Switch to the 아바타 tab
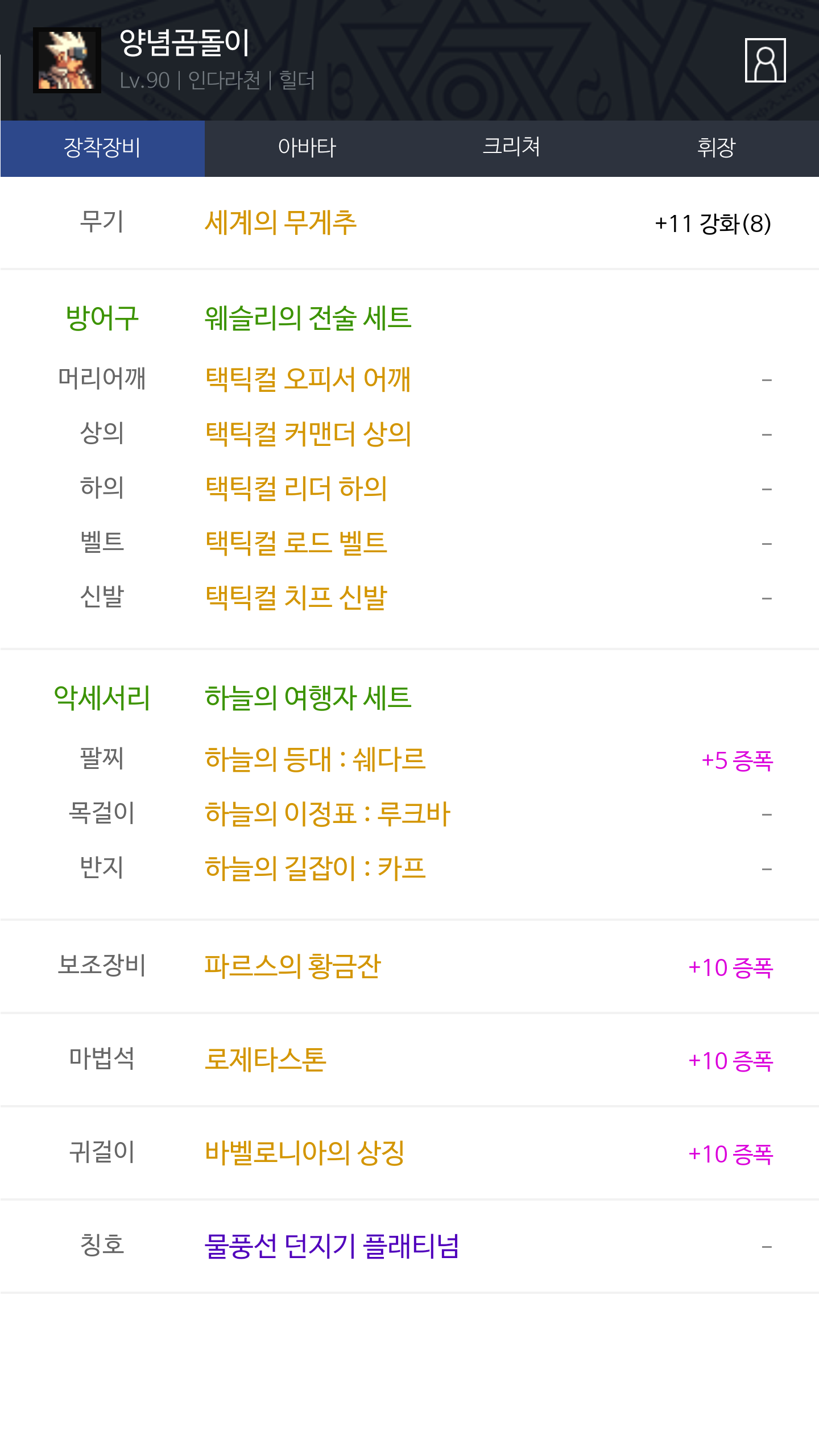The height and width of the screenshot is (1456, 819). 307,148
